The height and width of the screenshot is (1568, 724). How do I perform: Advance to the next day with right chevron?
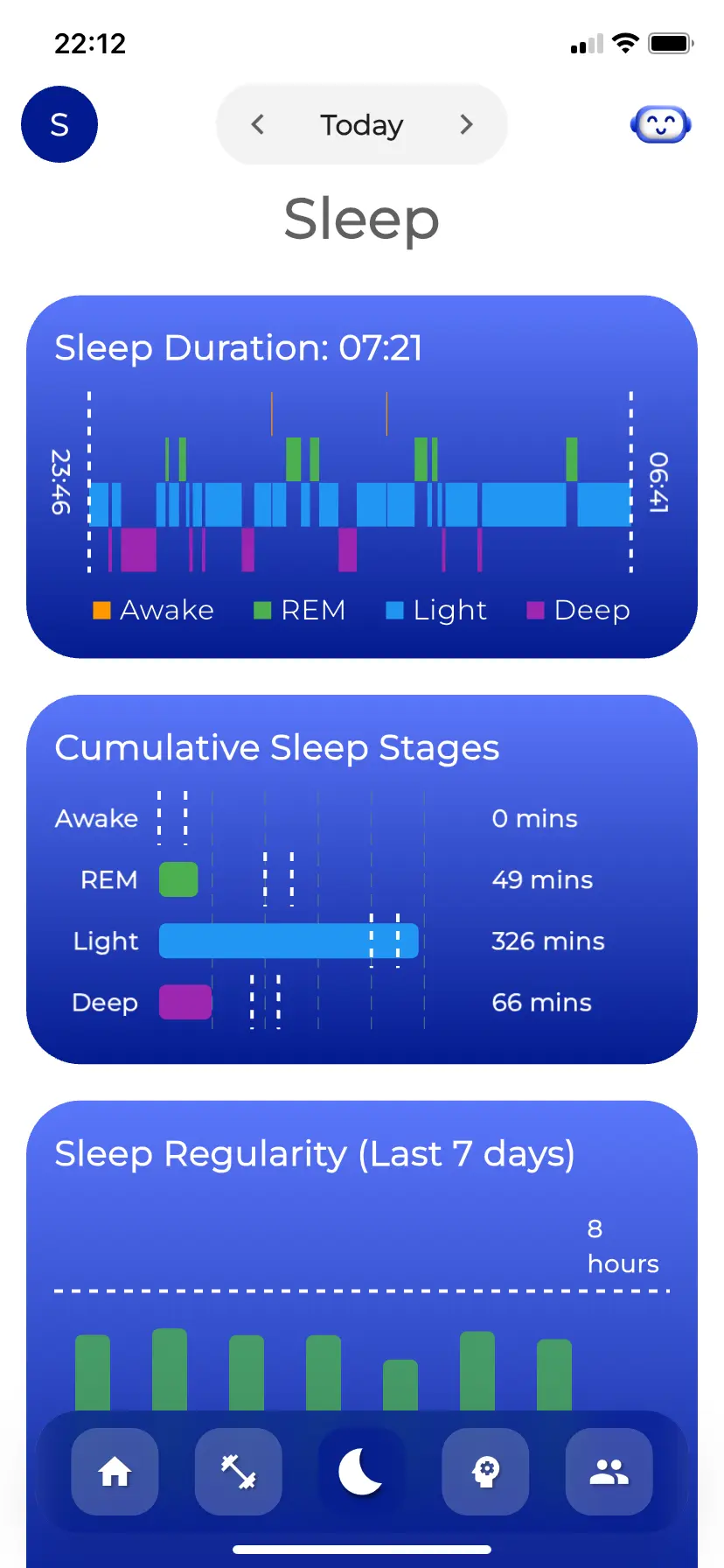(x=467, y=124)
